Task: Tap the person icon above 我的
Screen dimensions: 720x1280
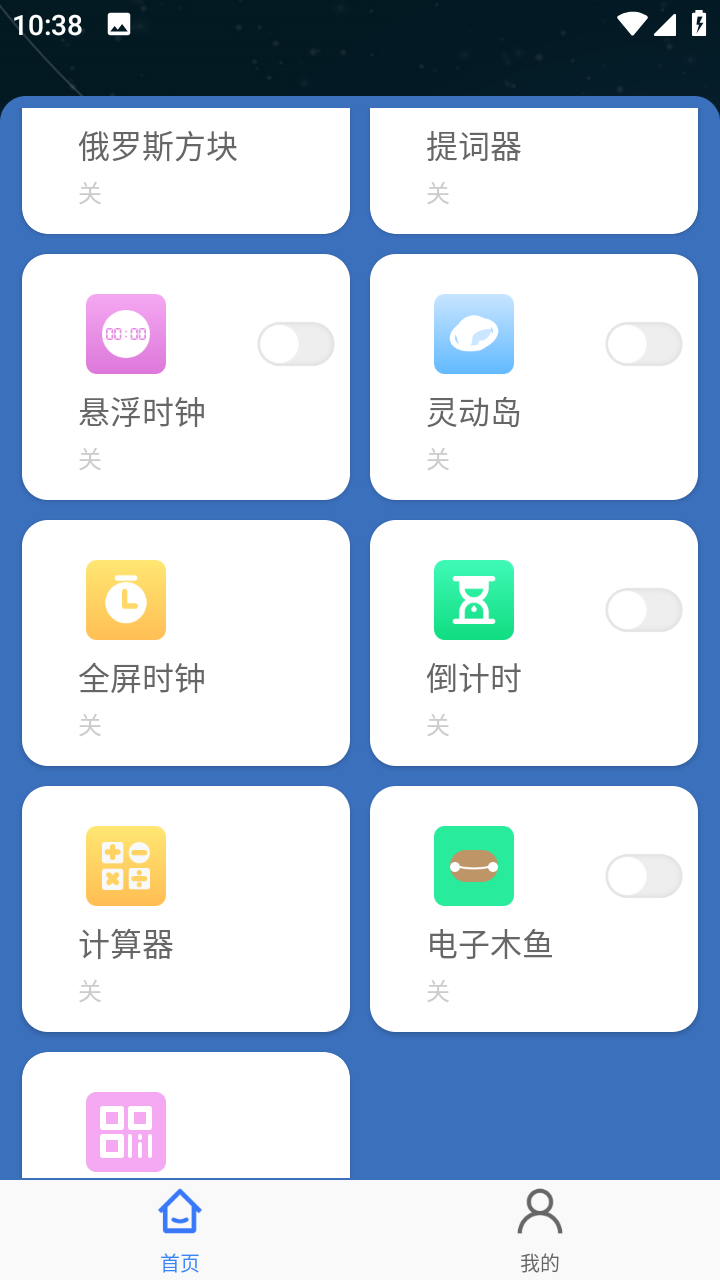Action: coord(540,1210)
